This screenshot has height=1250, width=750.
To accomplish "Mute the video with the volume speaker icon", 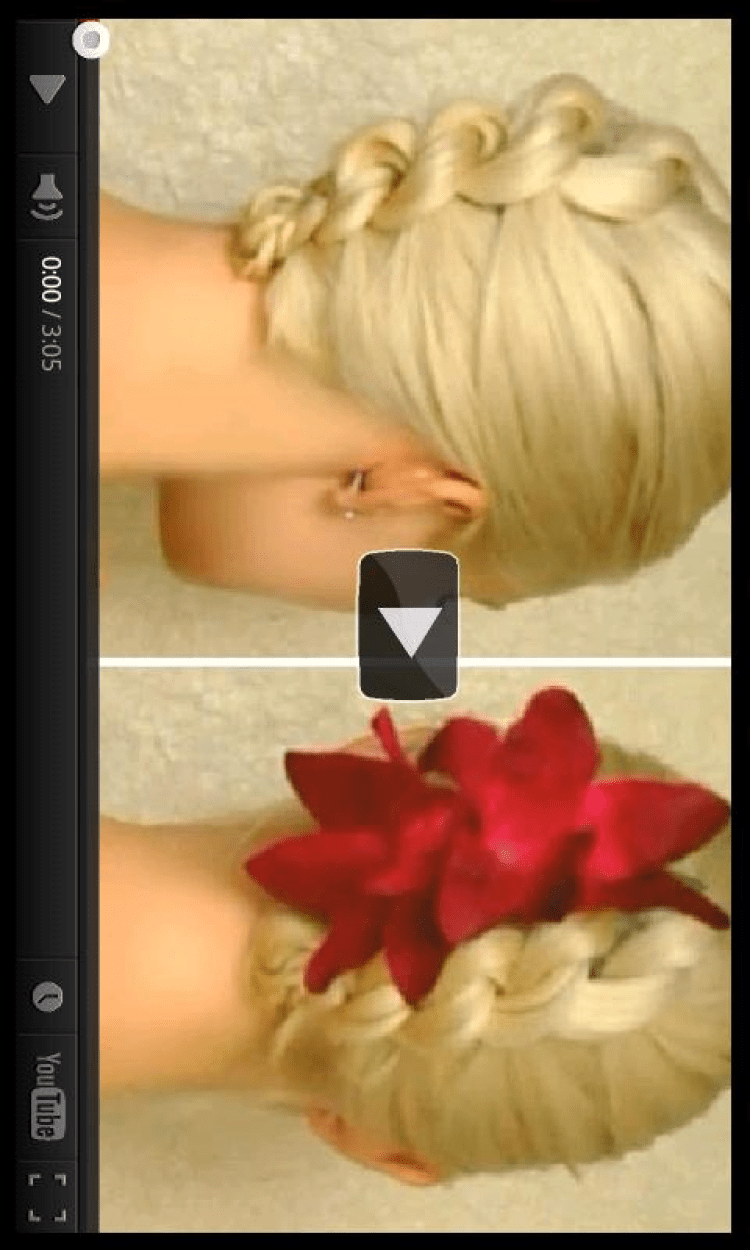I will [48, 196].
